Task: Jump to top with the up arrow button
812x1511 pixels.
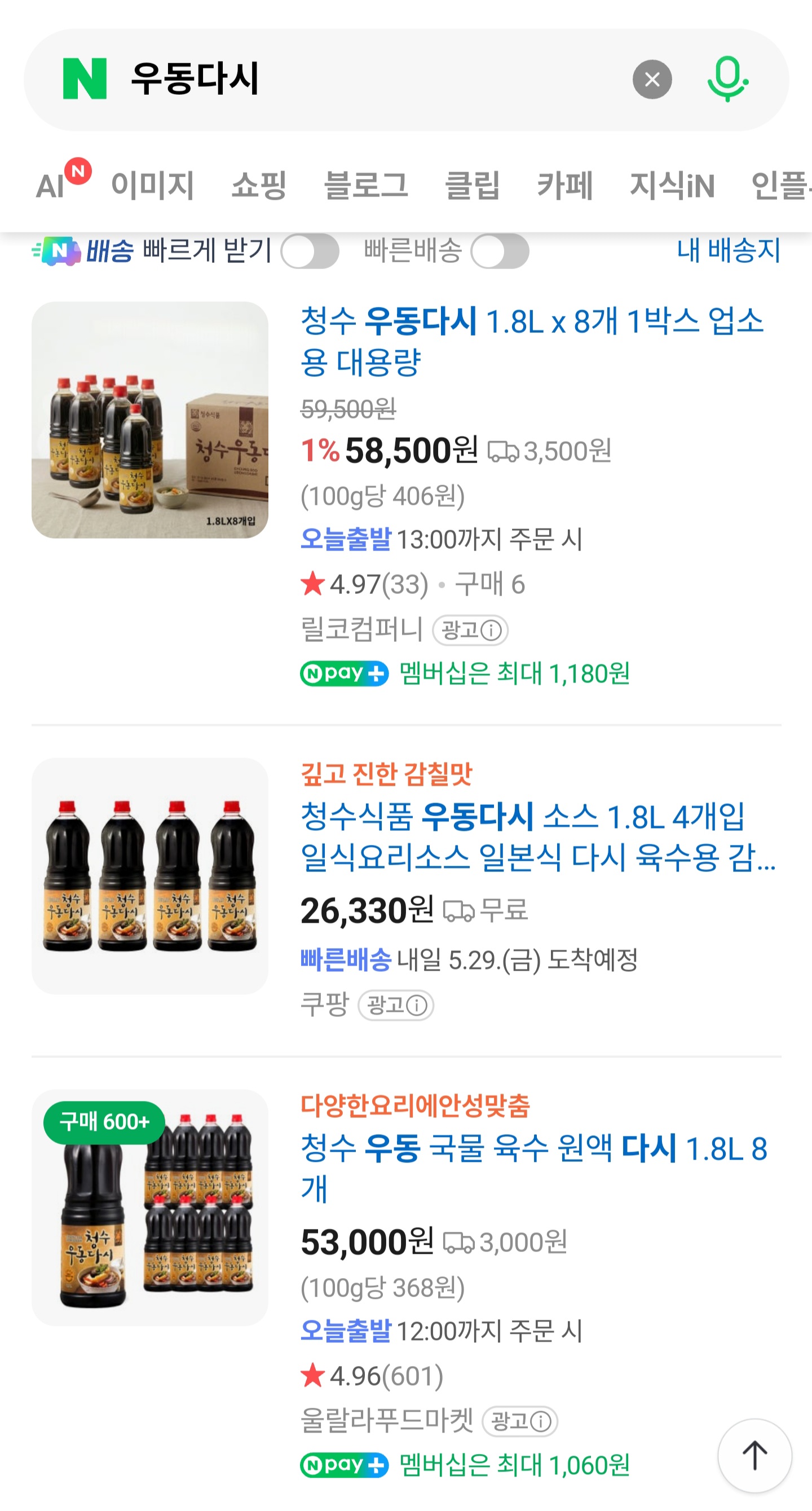Action: 754,1455
